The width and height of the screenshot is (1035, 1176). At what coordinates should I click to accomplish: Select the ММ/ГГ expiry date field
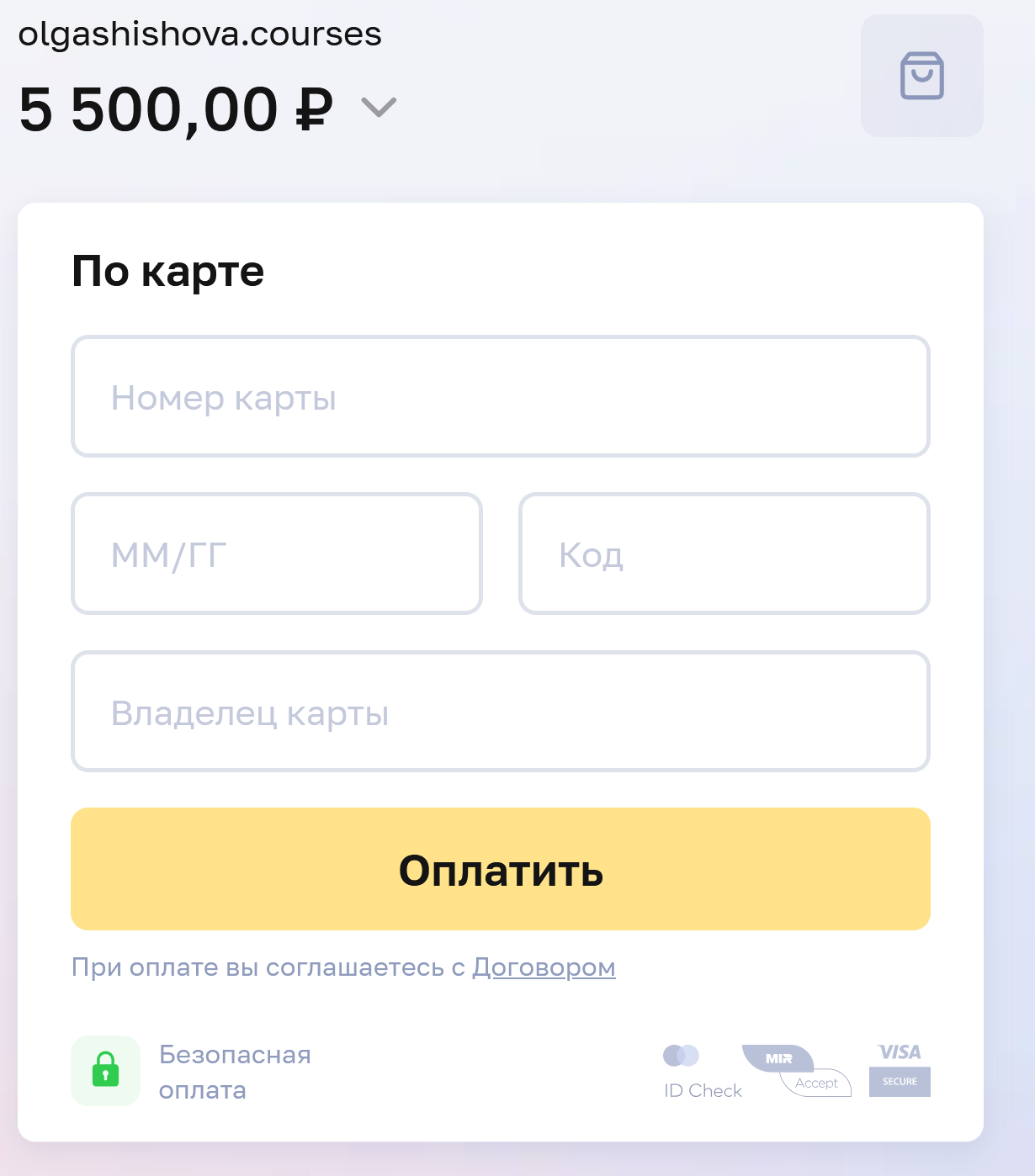tap(276, 554)
